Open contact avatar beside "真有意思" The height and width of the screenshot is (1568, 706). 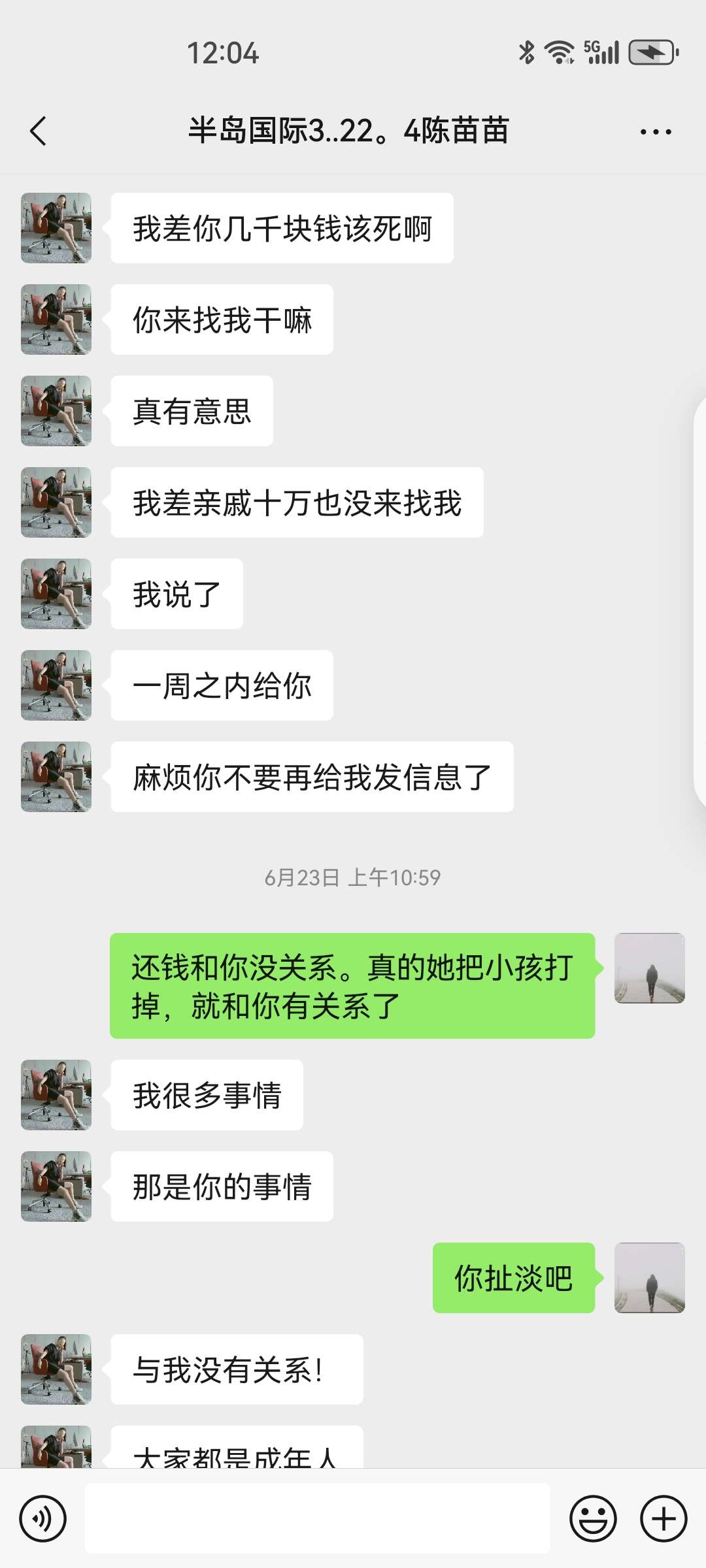point(56,411)
